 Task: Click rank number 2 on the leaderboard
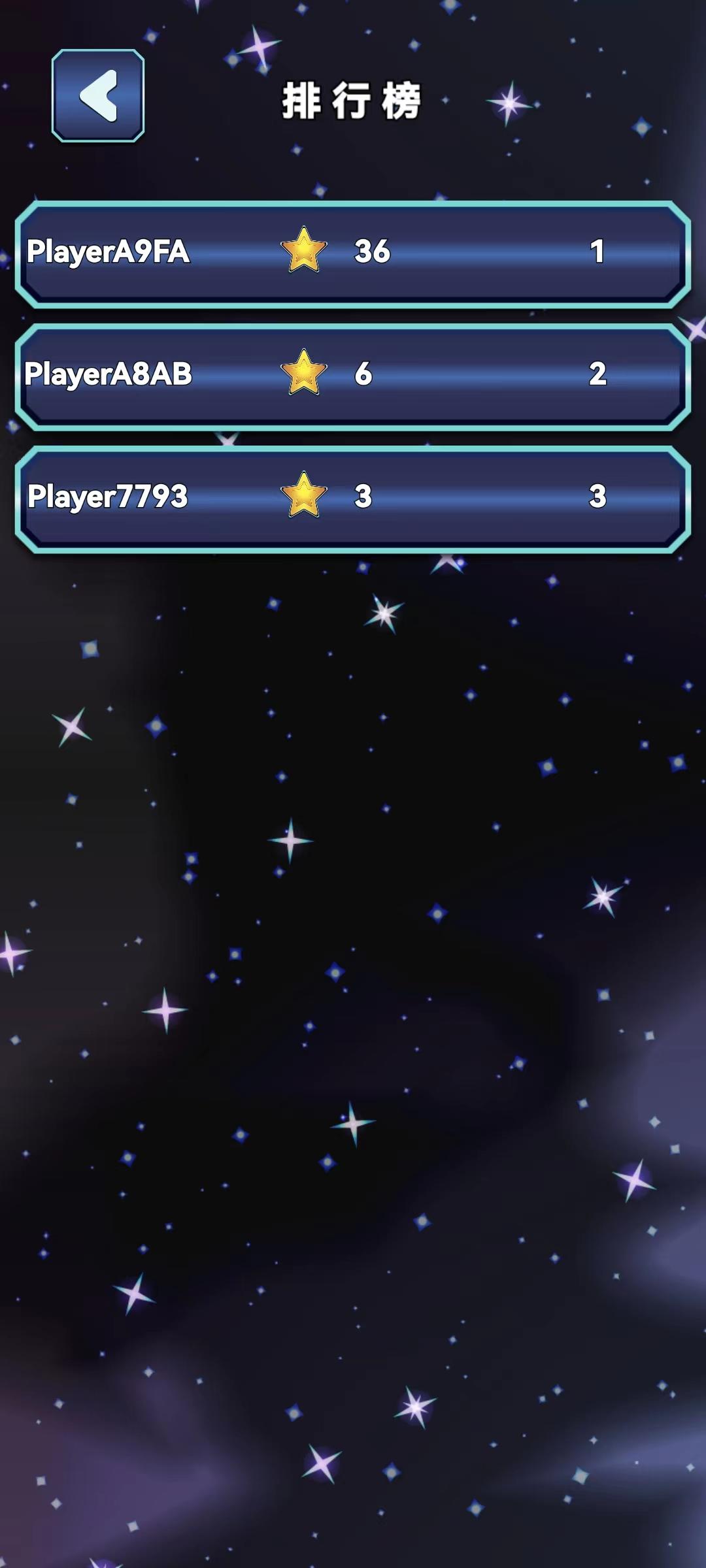pos(598,375)
